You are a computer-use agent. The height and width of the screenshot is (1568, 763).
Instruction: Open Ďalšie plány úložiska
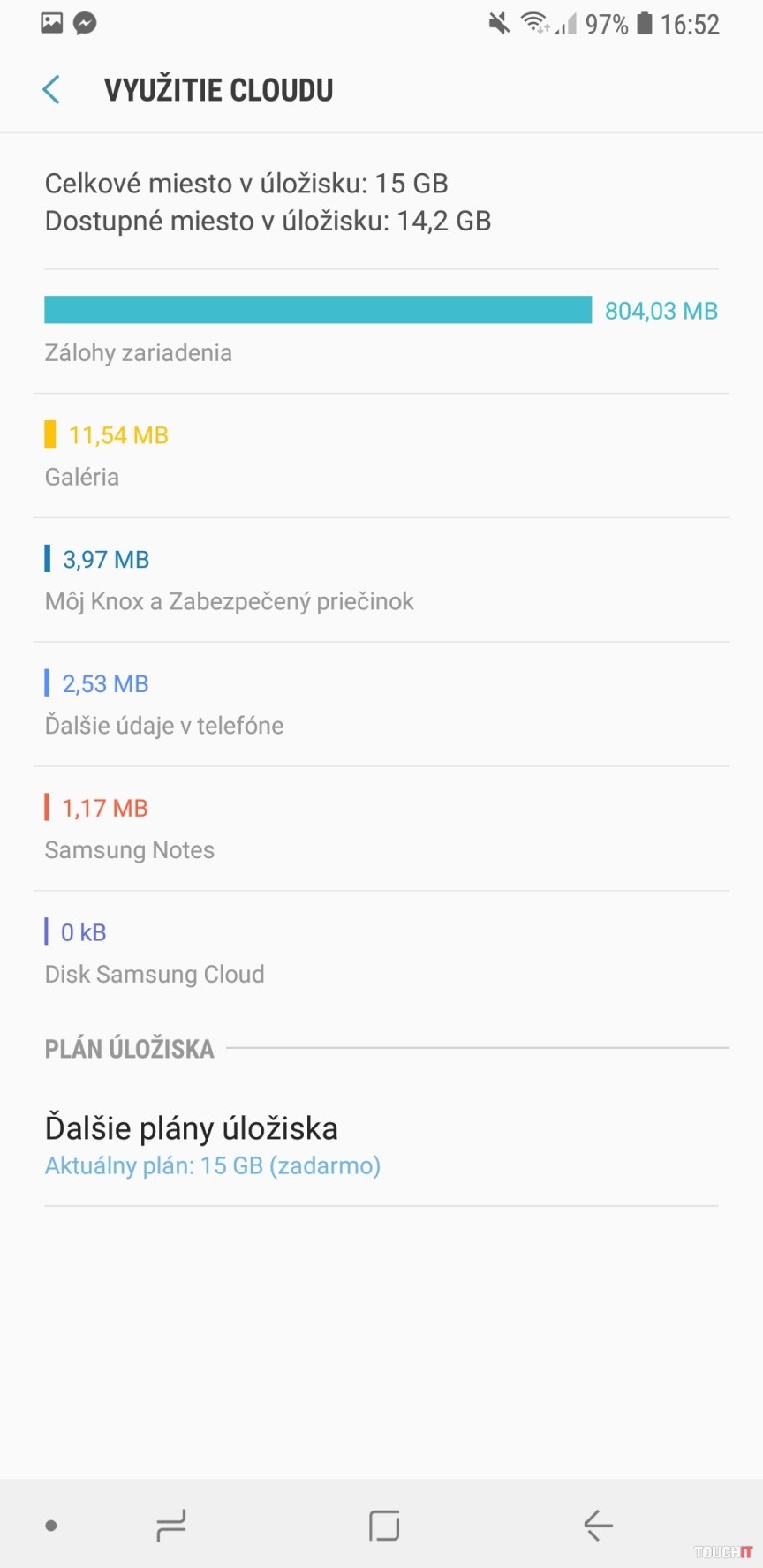tap(381, 1145)
